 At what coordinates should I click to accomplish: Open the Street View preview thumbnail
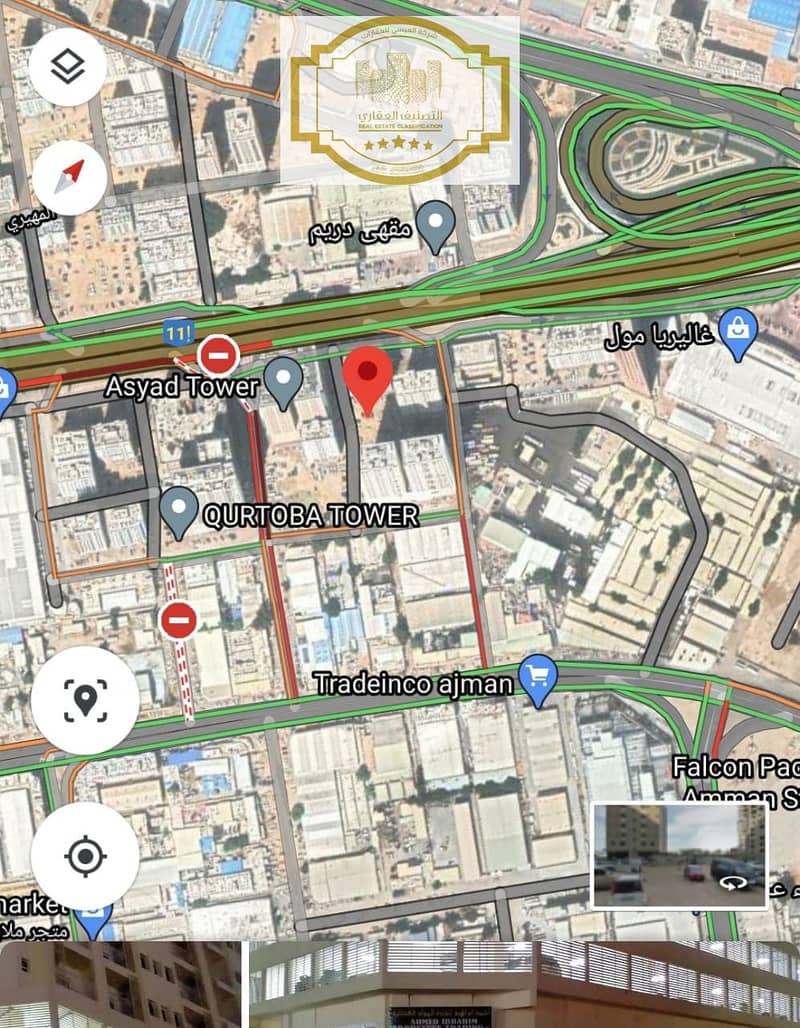pyautogui.click(x=680, y=855)
